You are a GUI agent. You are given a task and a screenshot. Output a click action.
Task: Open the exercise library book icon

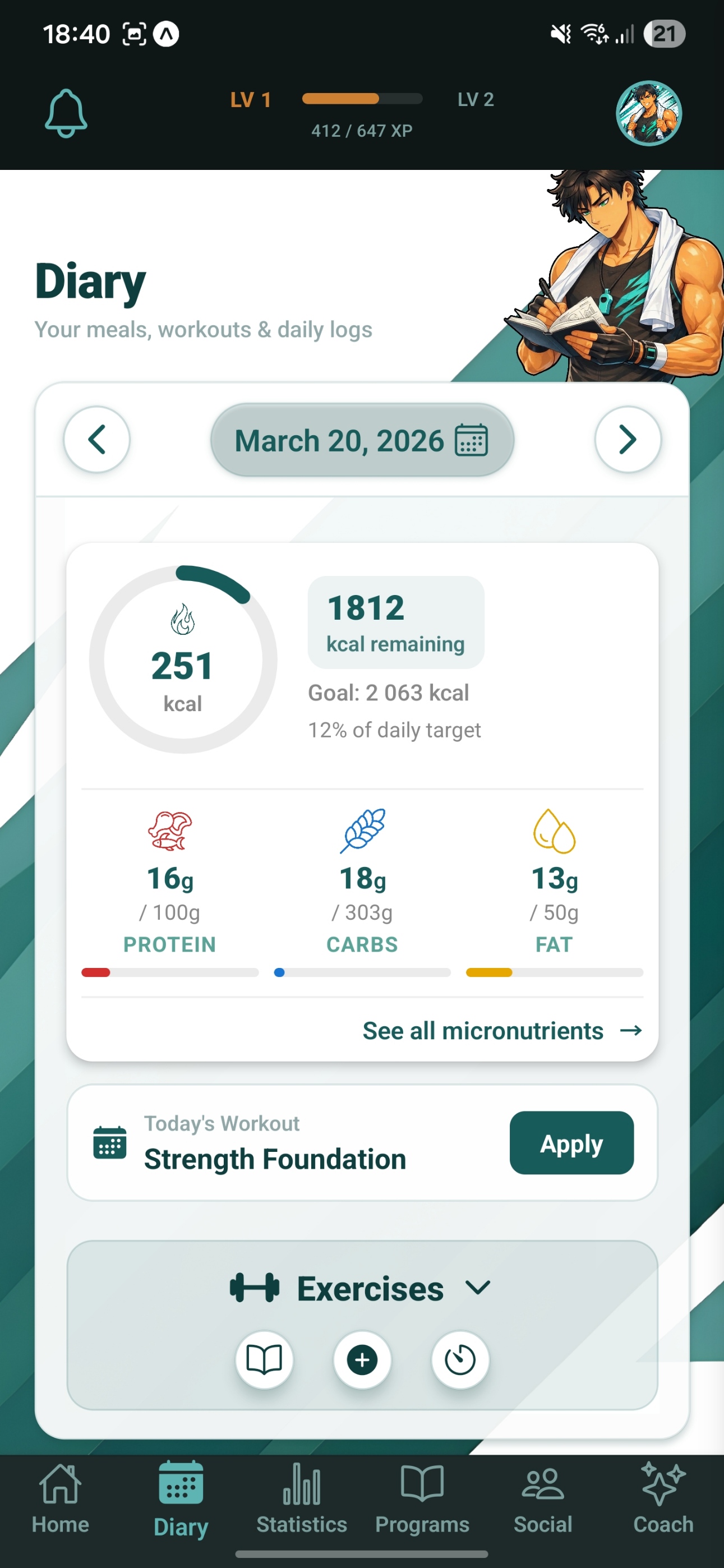click(x=264, y=1360)
